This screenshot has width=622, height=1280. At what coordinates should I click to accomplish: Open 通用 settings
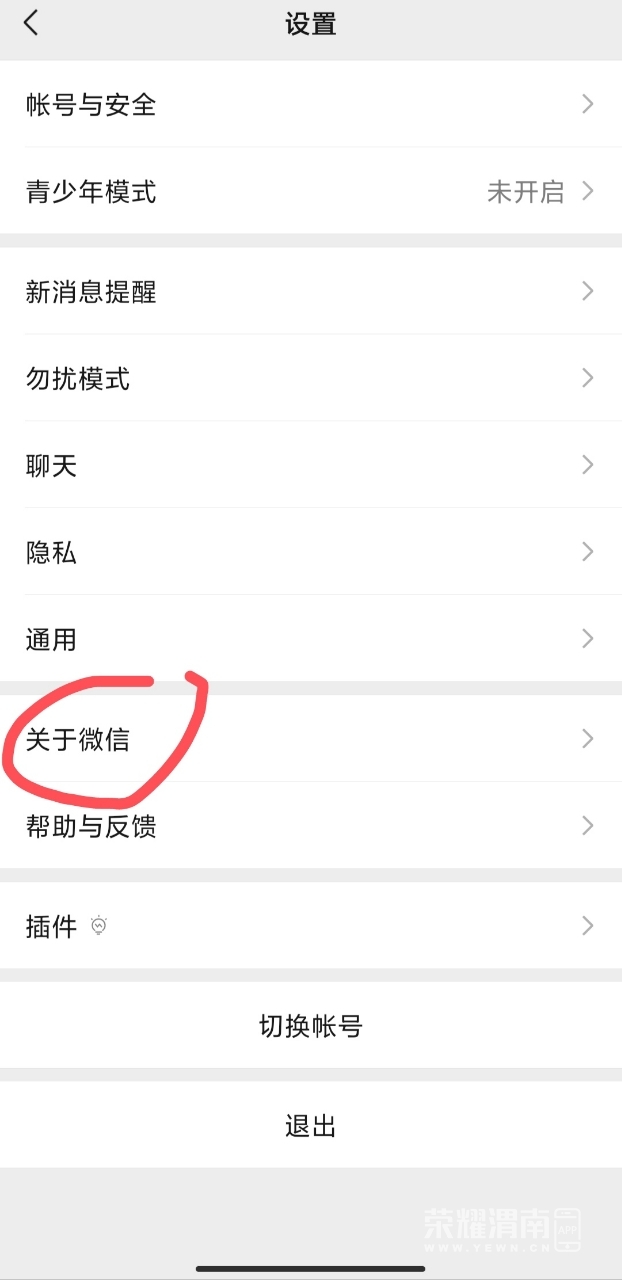tap(310, 639)
